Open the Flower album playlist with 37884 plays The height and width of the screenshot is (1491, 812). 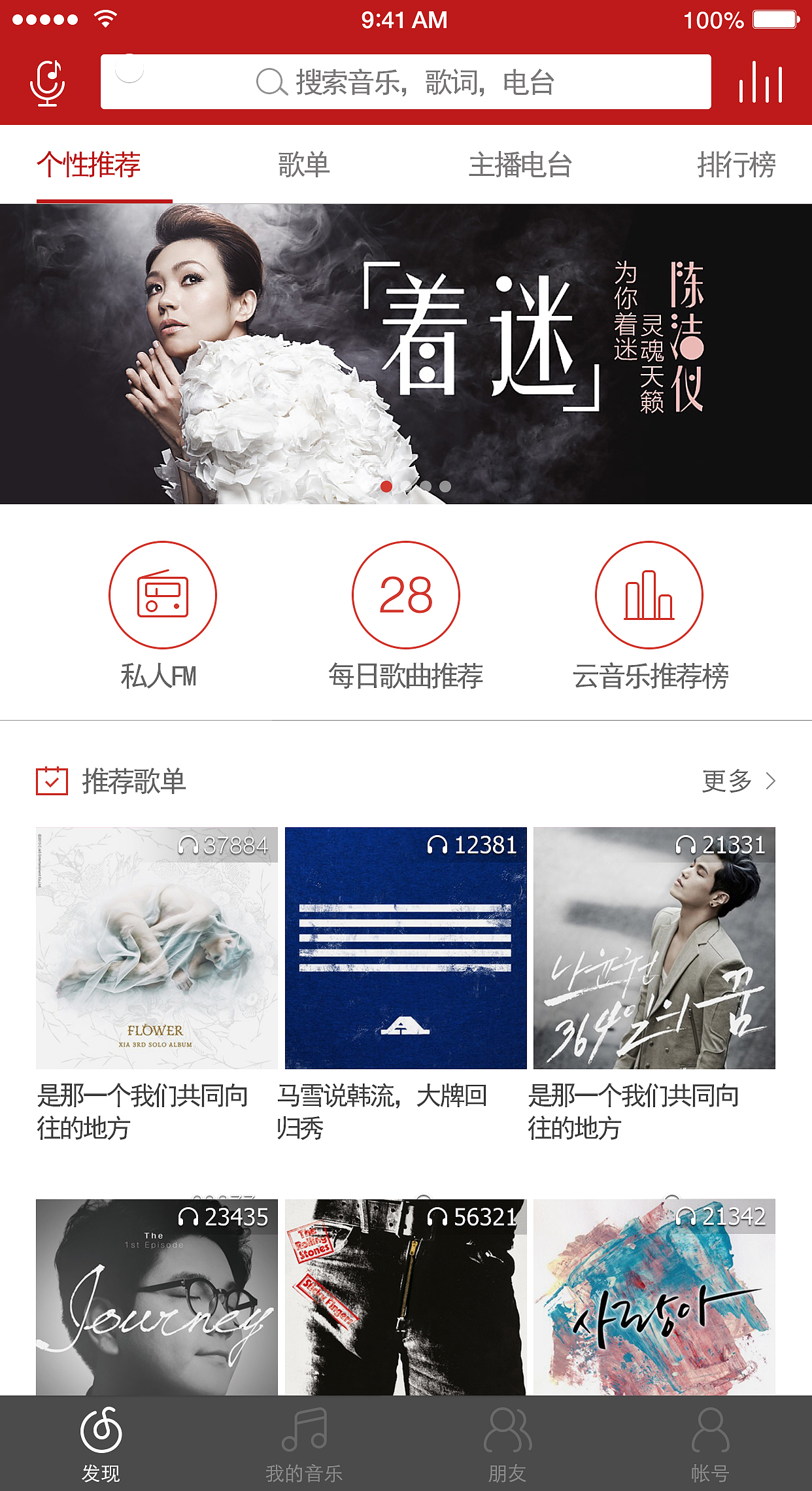(157, 948)
